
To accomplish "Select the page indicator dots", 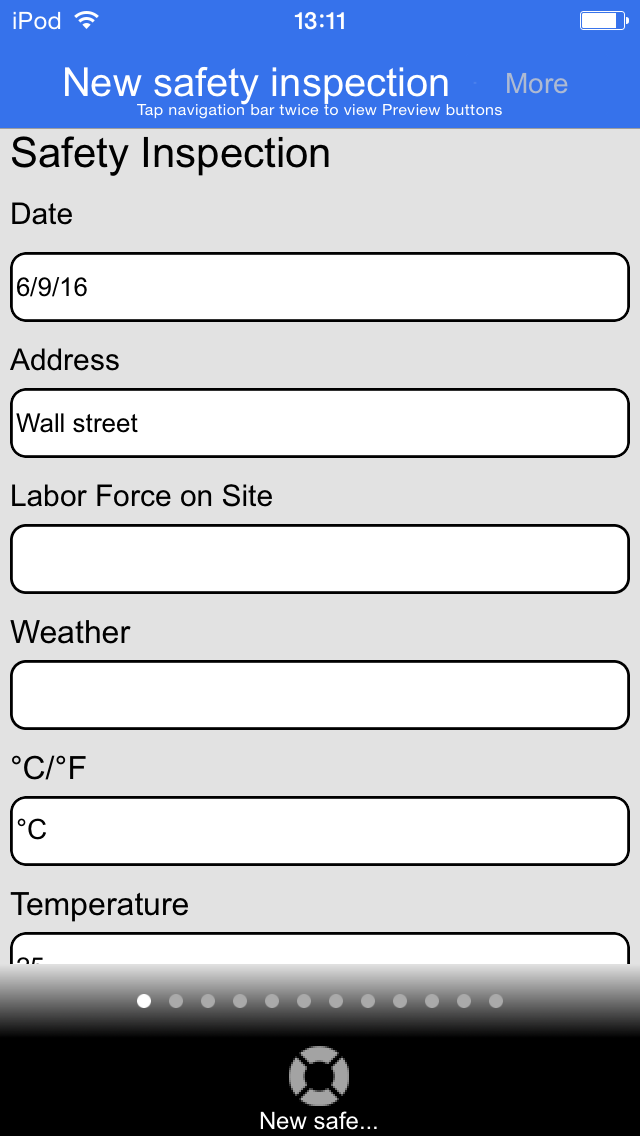I will tap(320, 1001).
